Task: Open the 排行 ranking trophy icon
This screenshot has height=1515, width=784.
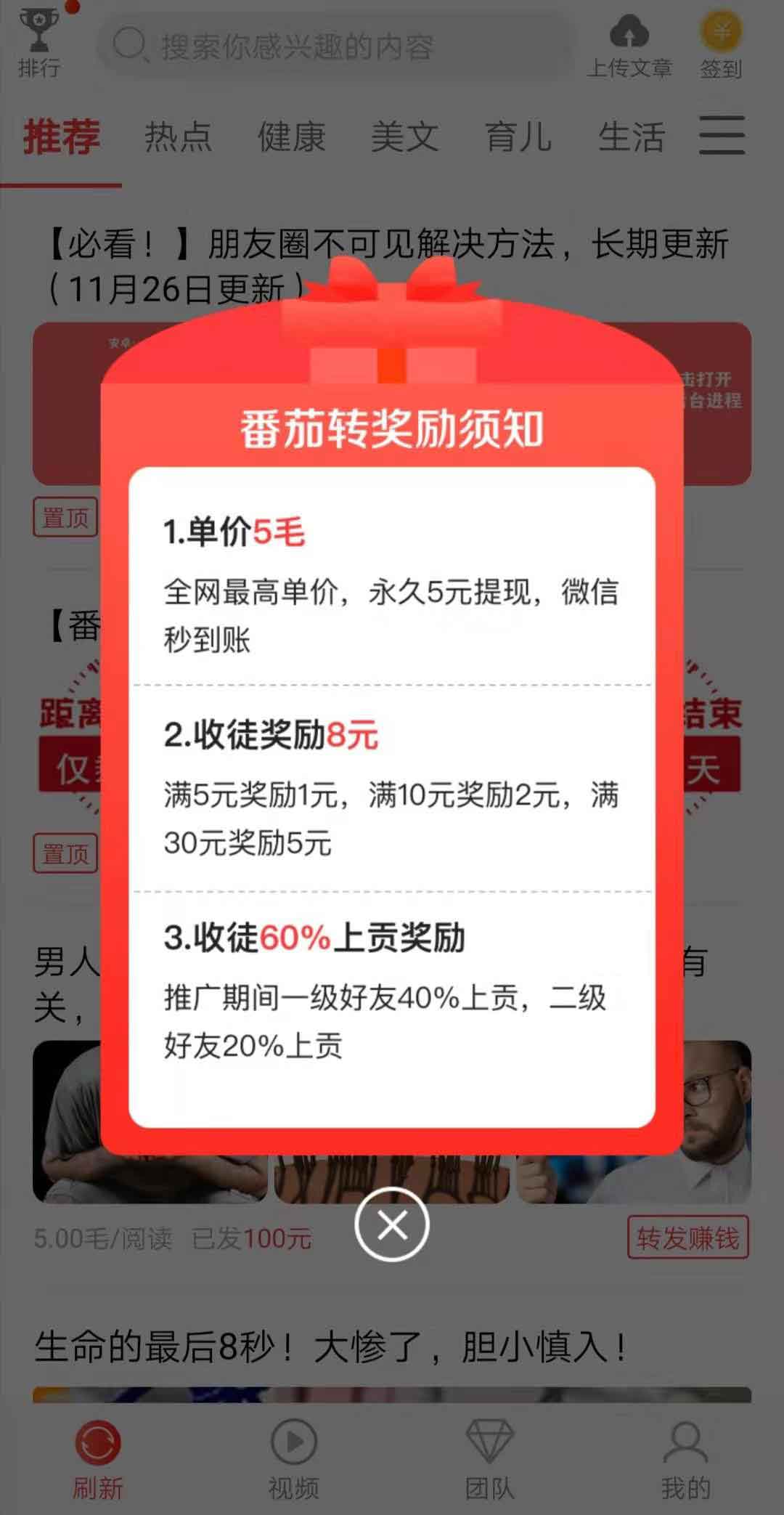Action: pos(39,43)
